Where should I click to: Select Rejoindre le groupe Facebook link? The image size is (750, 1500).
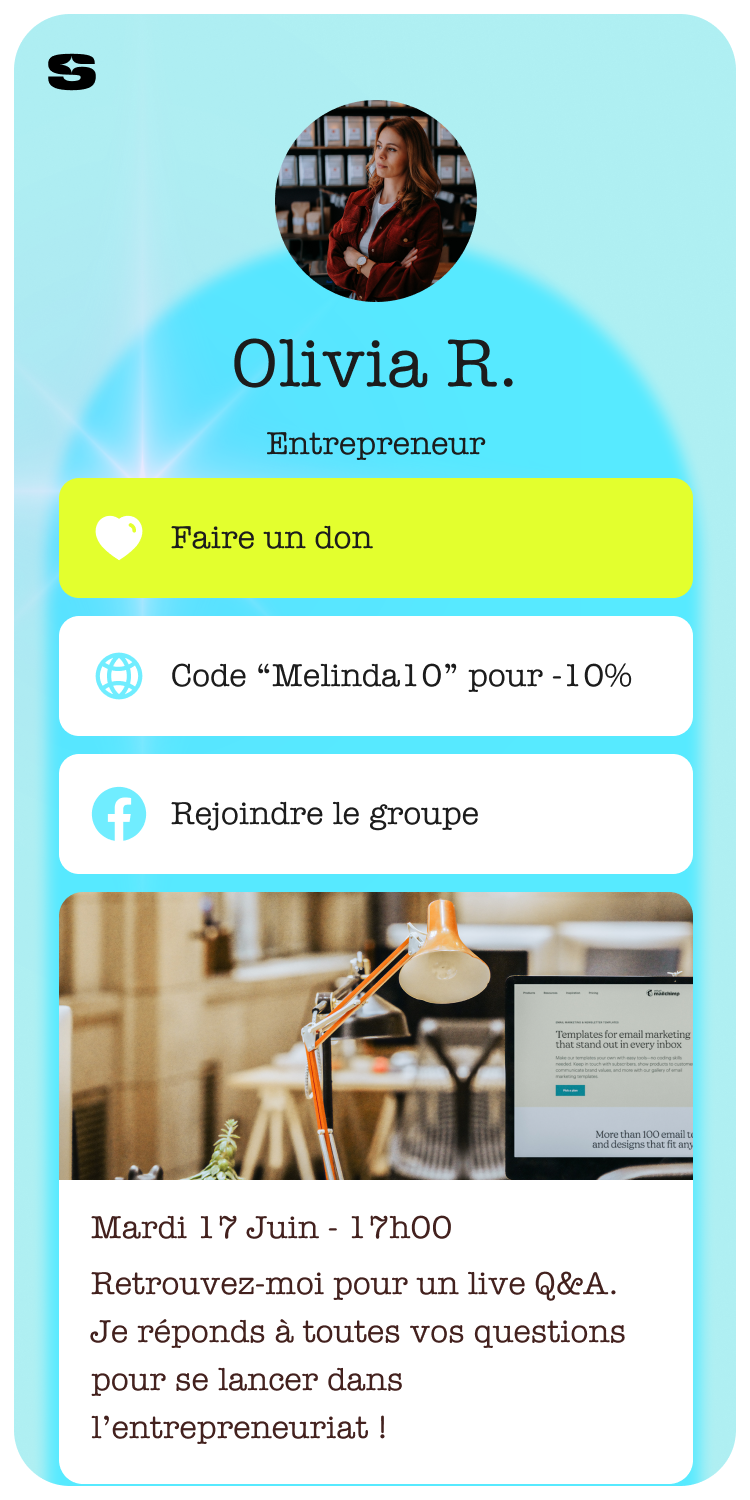[375, 814]
